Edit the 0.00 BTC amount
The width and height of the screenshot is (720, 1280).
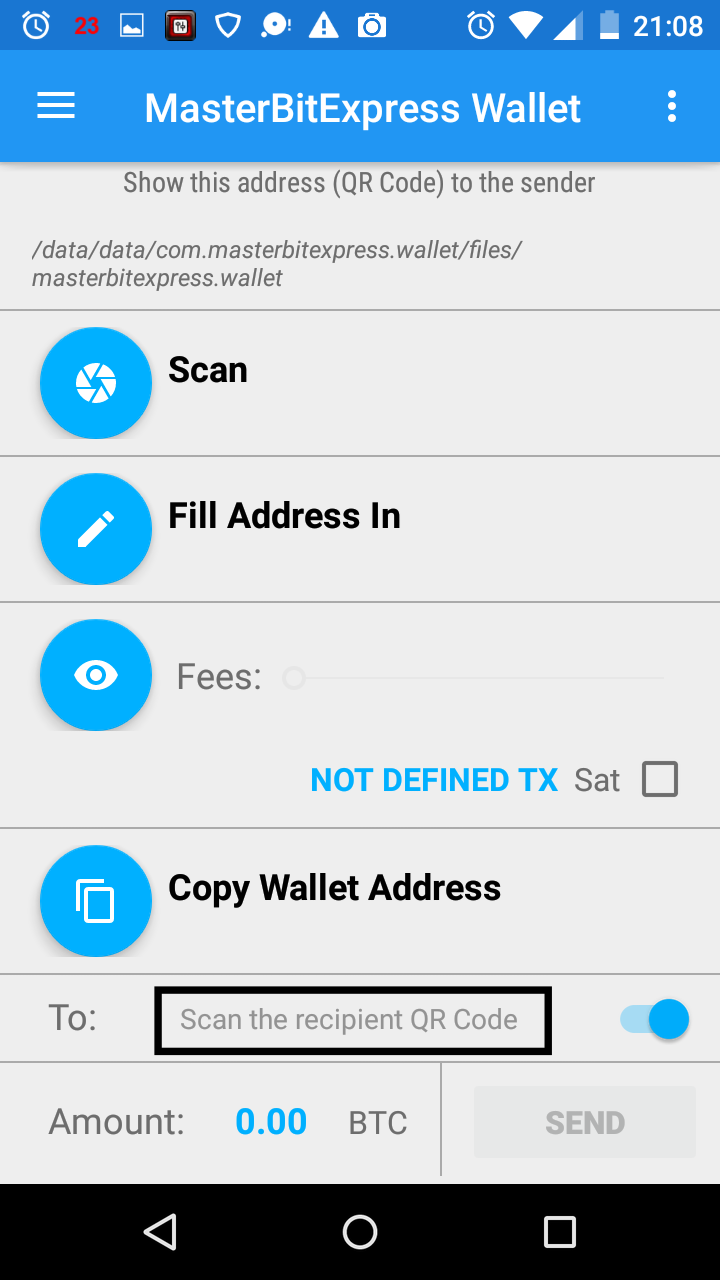[x=271, y=1122]
